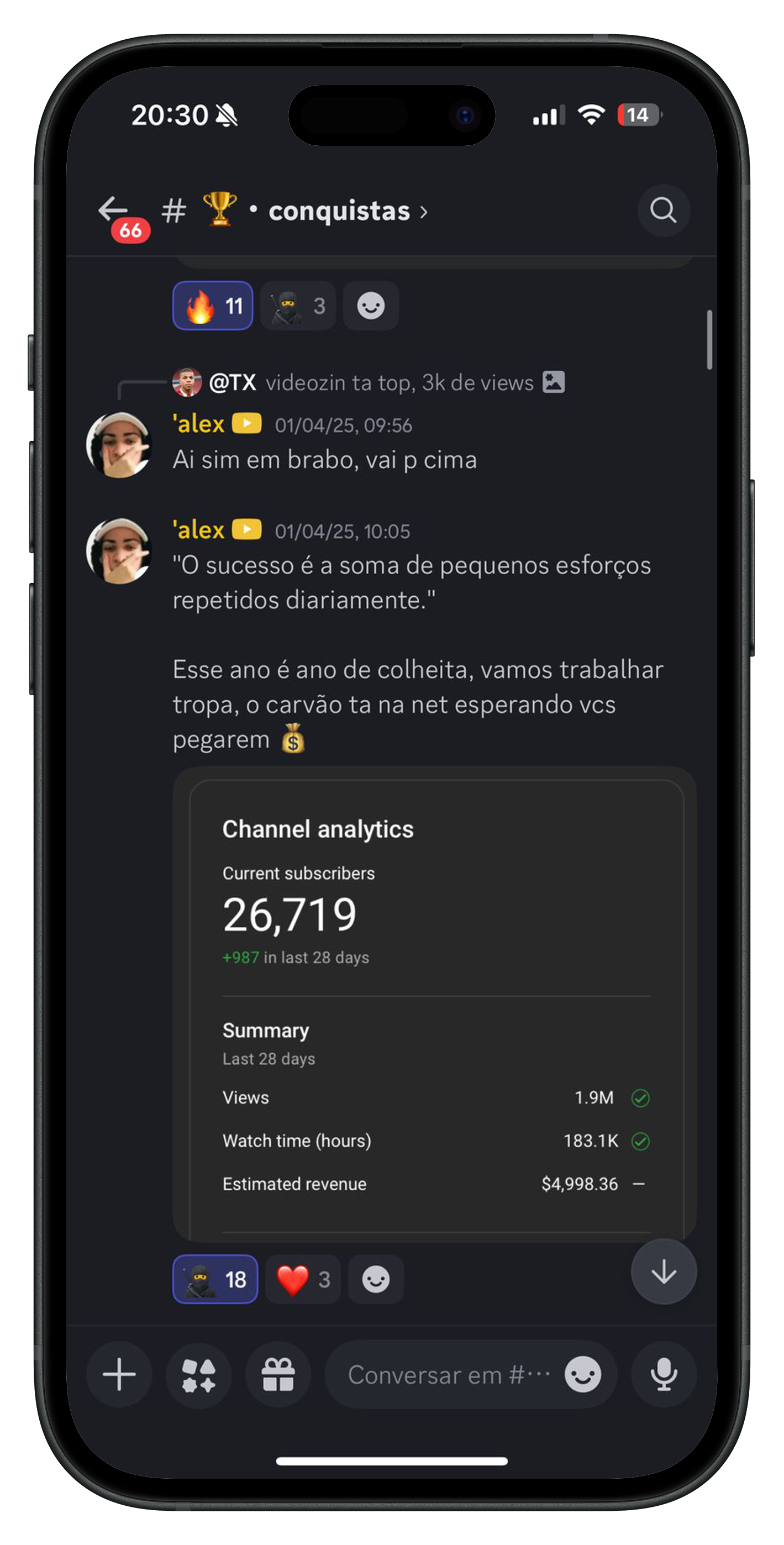This screenshot has height=1545, width=784.
Task: Search in this channel
Action: point(663,211)
